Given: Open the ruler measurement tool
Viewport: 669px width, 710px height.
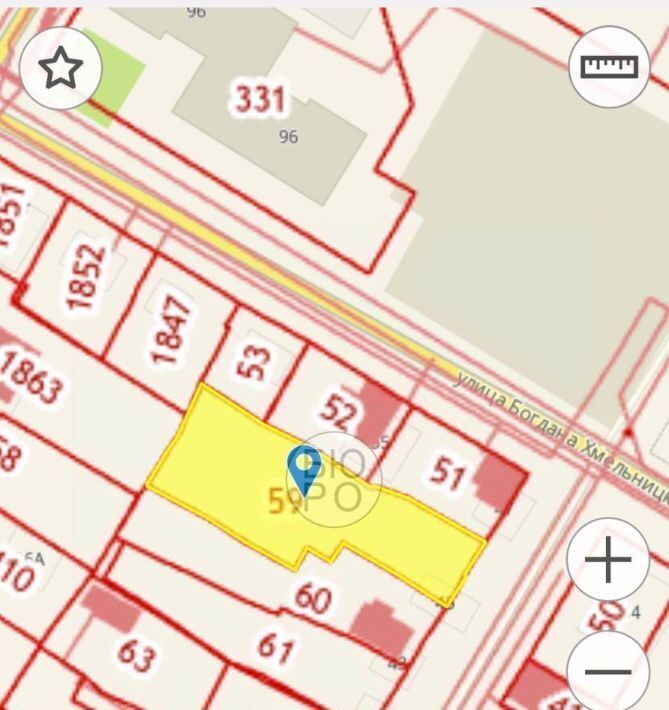Looking at the screenshot, I should point(609,67).
